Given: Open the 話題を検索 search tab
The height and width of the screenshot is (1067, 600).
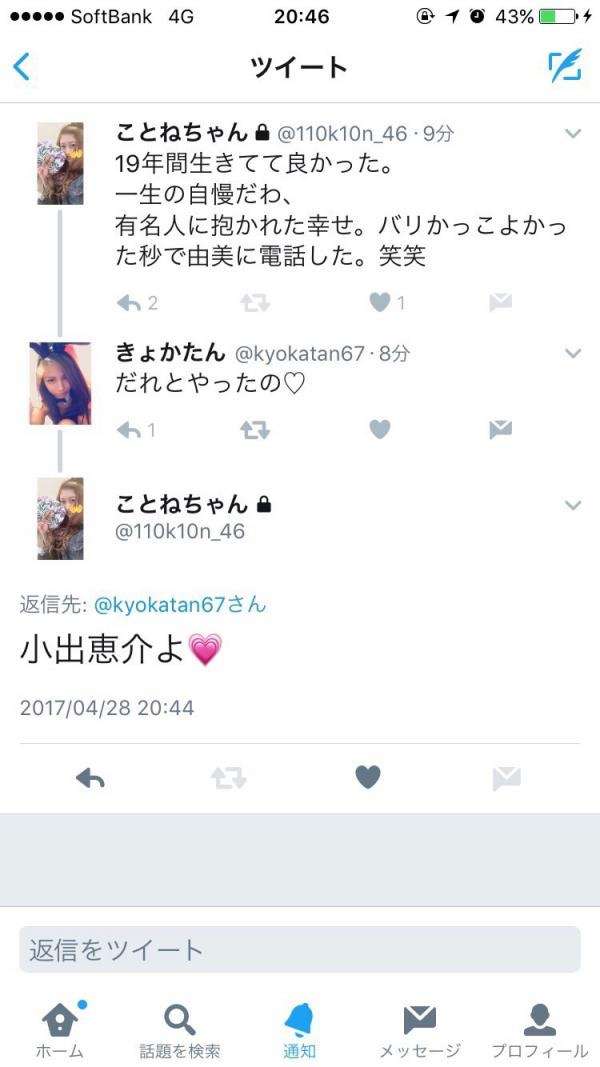Looking at the screenshot, I should 179,1030.
